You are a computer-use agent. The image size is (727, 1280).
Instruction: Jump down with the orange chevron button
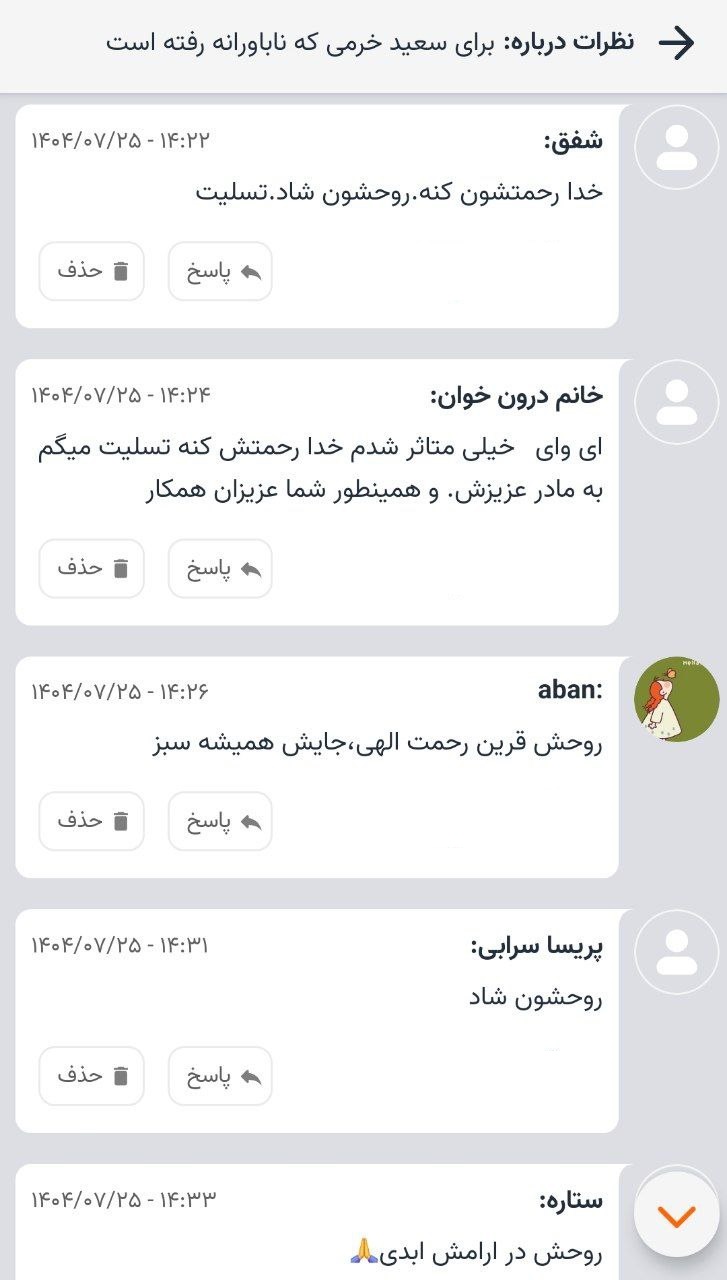(677, 1215)
